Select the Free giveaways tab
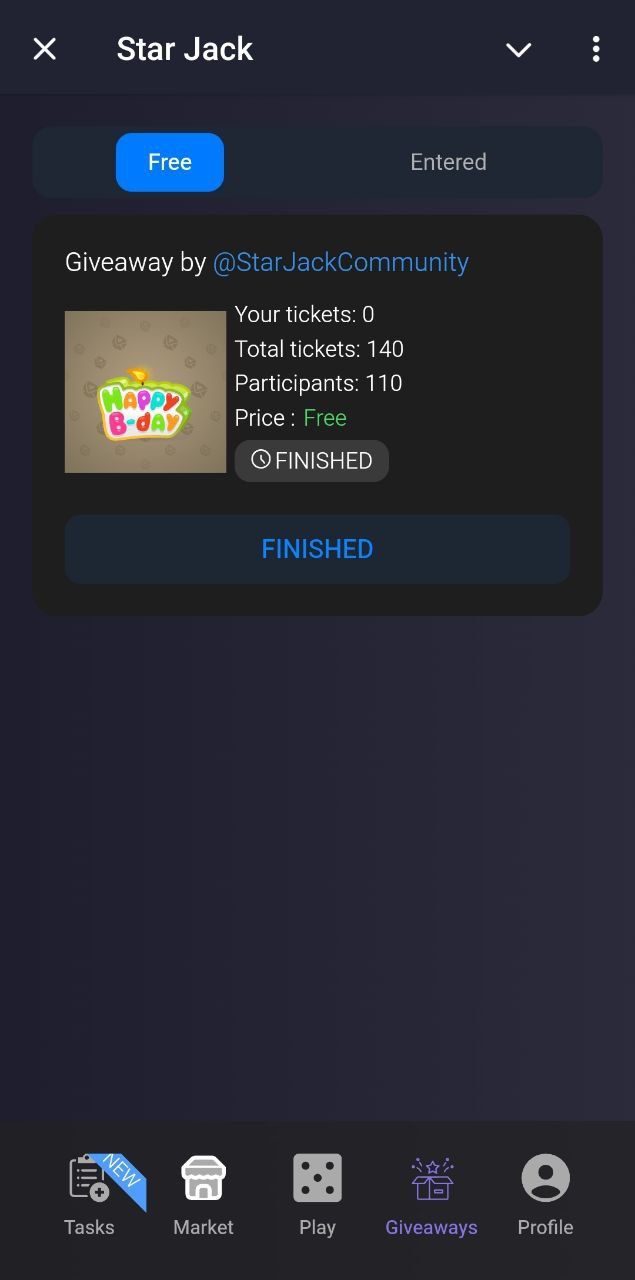The image size is (635, 1280). pyautogui.click(x=170, y=162)
